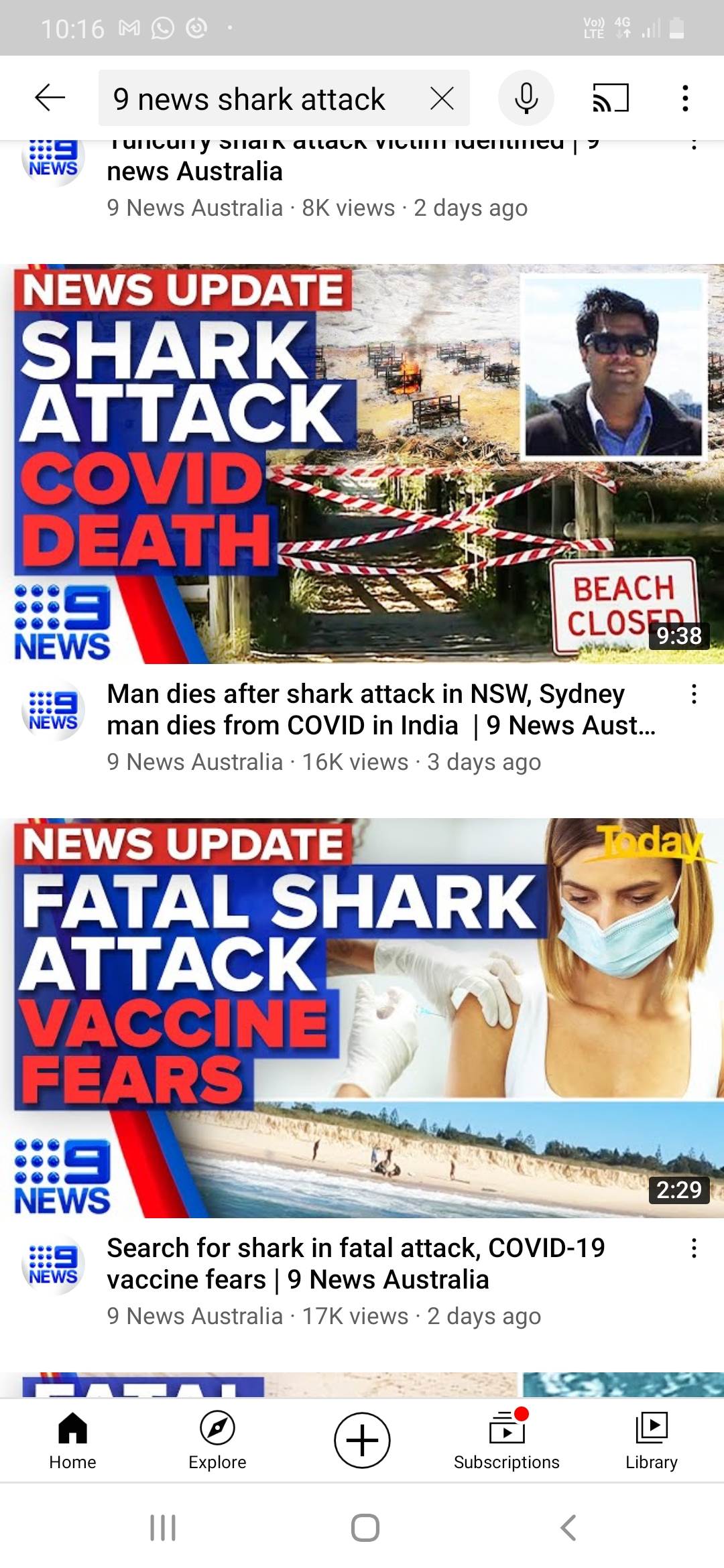Visit 9 News channel beside 'Man dies after shark attack'
Viewport: 724px width, 1568px height.
pyautogui.click(x=54, y=712)
